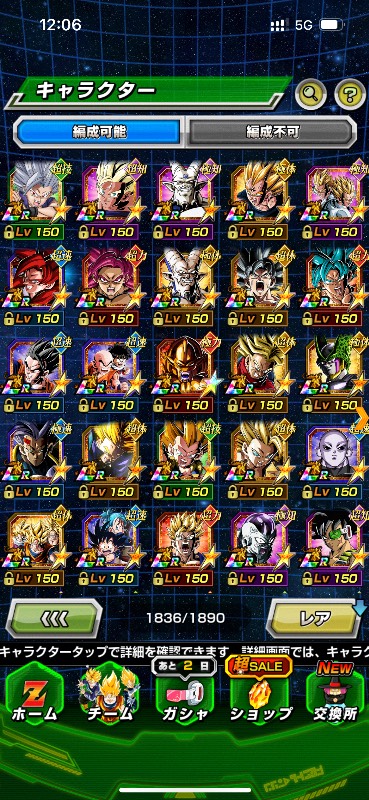Tap the orange next-page arrow at right edge
Screen dimensions: 369x800
click(x=362, y=418)
